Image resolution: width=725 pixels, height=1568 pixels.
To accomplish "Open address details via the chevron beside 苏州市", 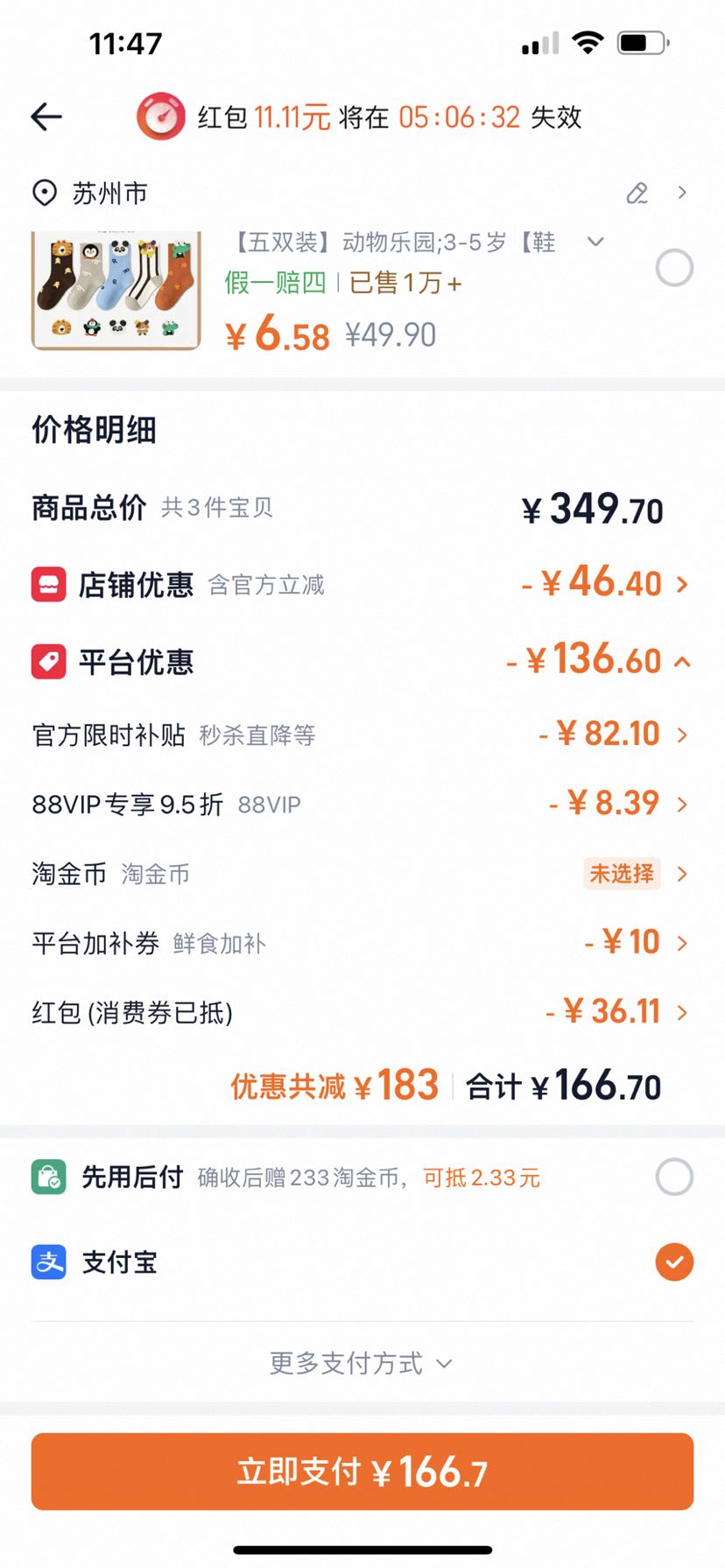I will (x=682, y=193).
